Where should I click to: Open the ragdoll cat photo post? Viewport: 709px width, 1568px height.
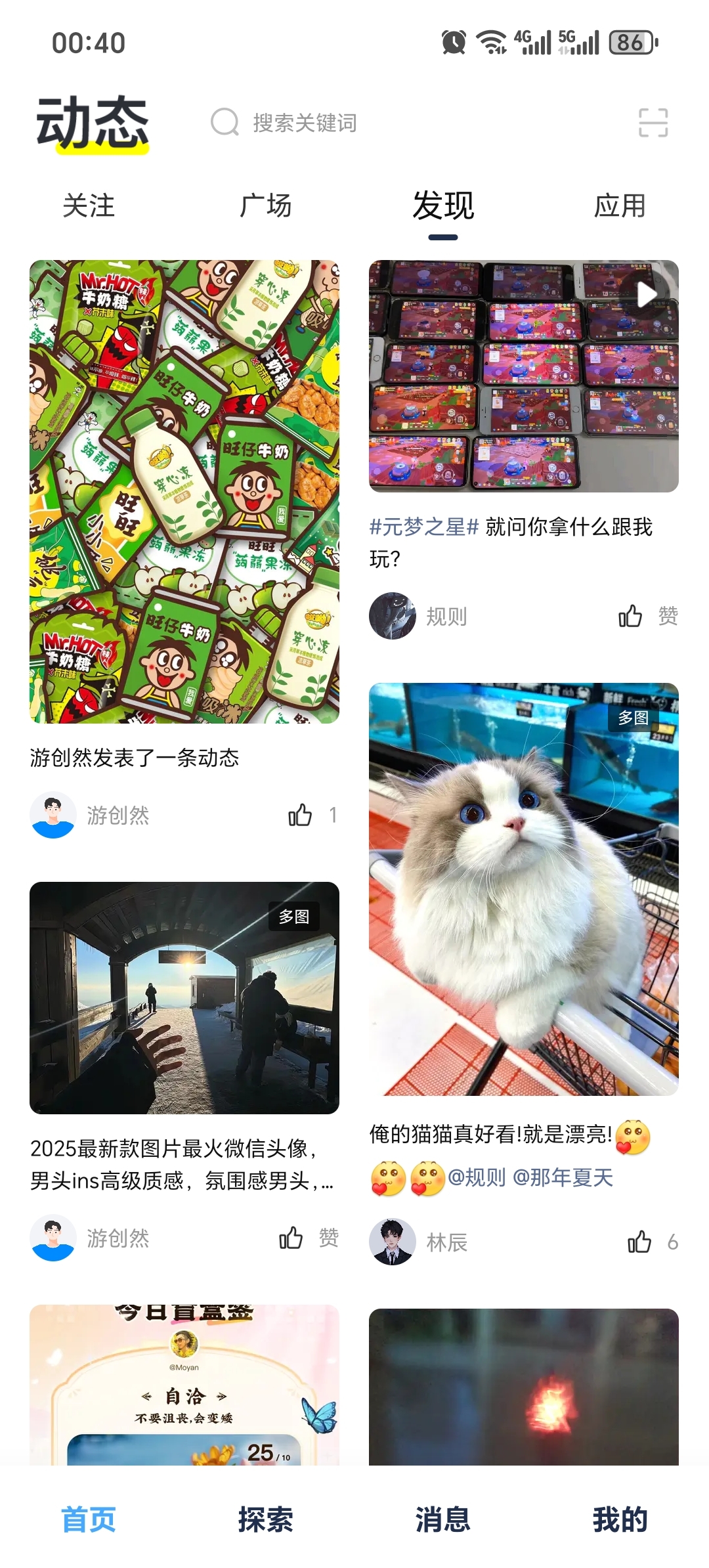point(523,888)
